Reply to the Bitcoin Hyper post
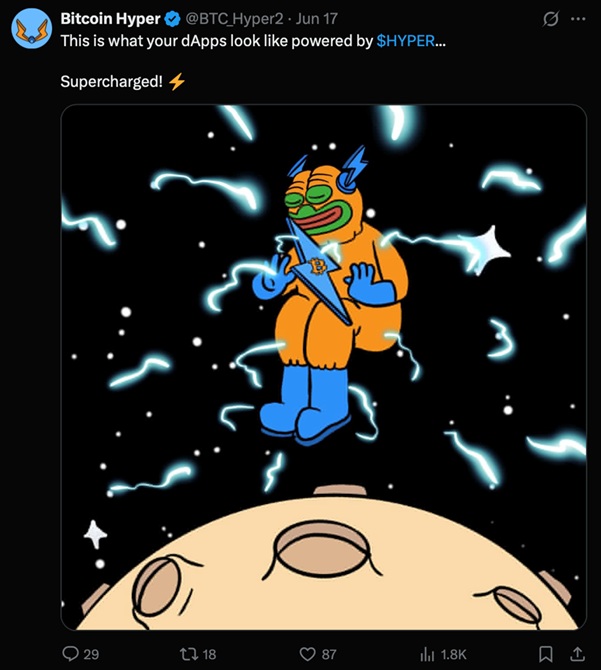 coord(71,653)
